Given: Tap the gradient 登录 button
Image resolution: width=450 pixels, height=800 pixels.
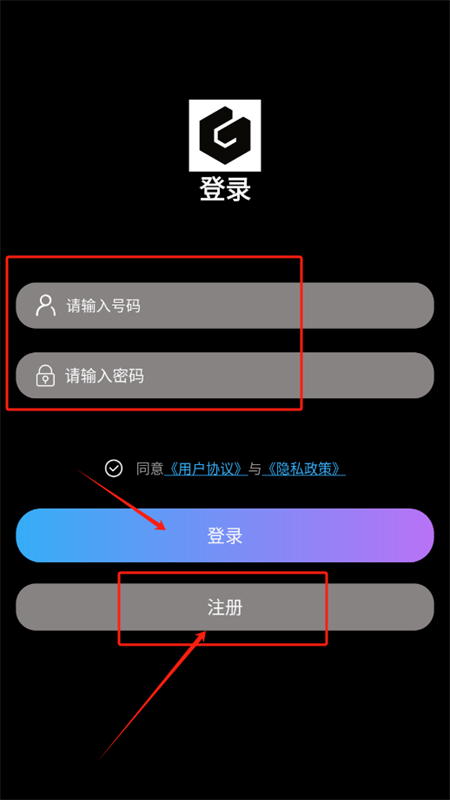Looking at the screenshot, I should [x=225, y=536].
